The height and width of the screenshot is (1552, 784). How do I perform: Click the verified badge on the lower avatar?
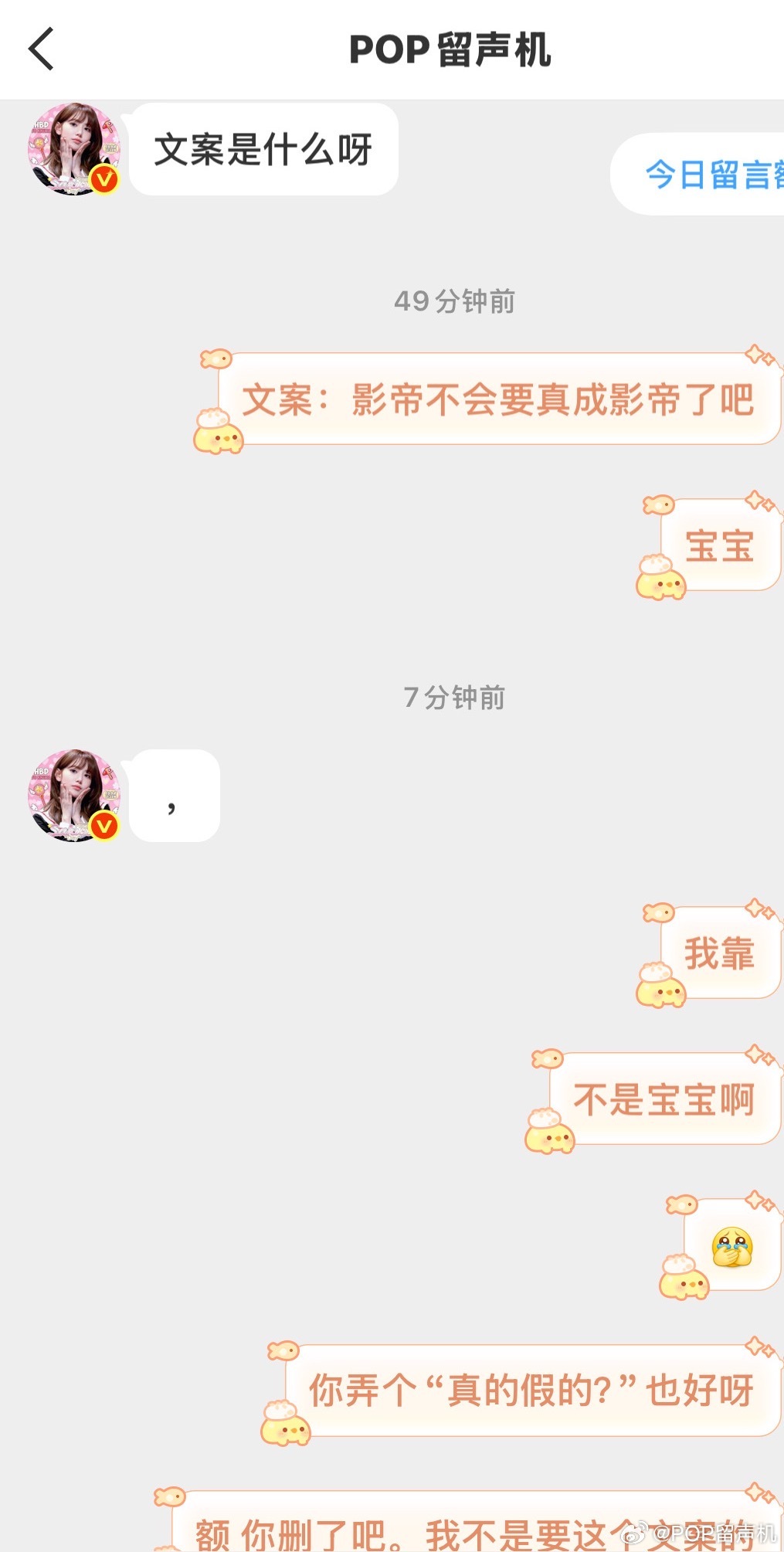point(102,825)
